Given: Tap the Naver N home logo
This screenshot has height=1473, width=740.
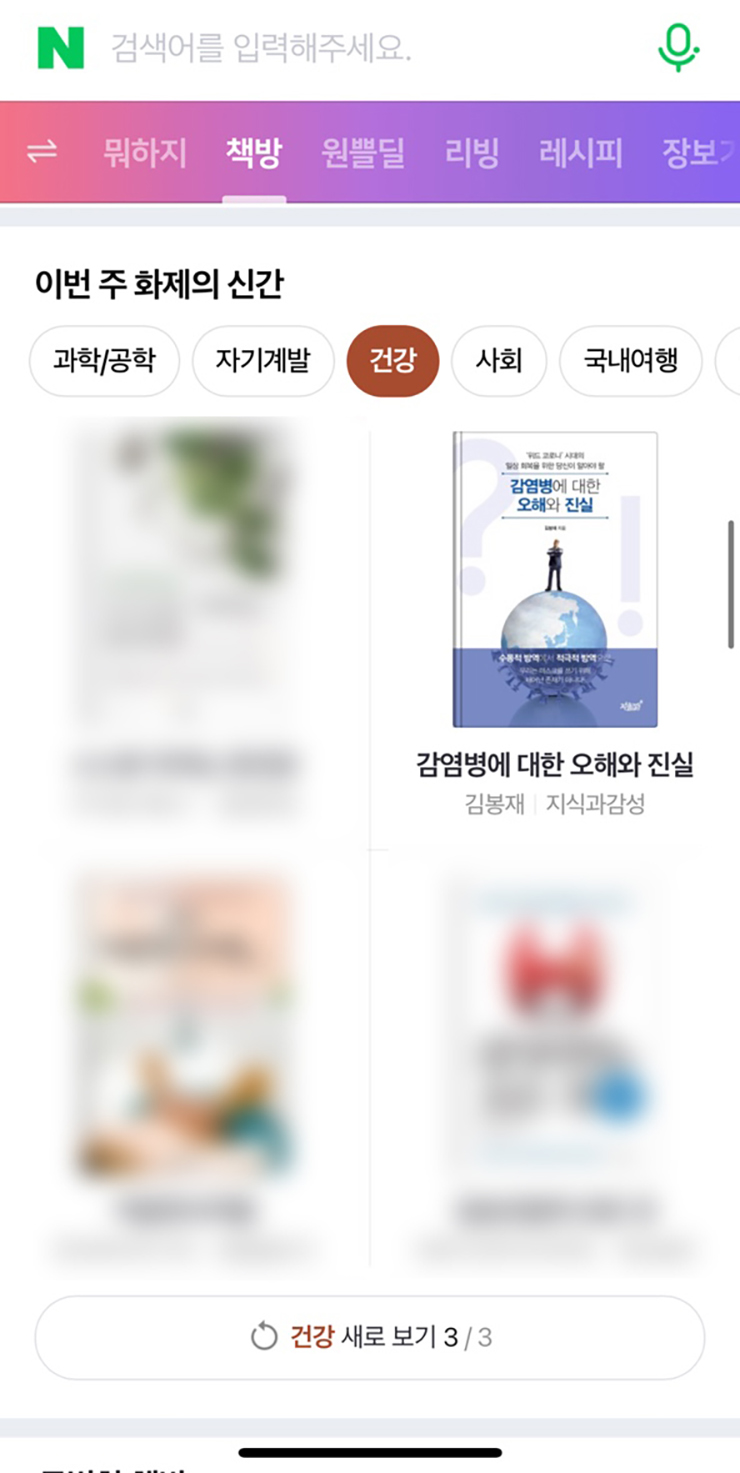Looking at the screenshot, I should (60, 47).
